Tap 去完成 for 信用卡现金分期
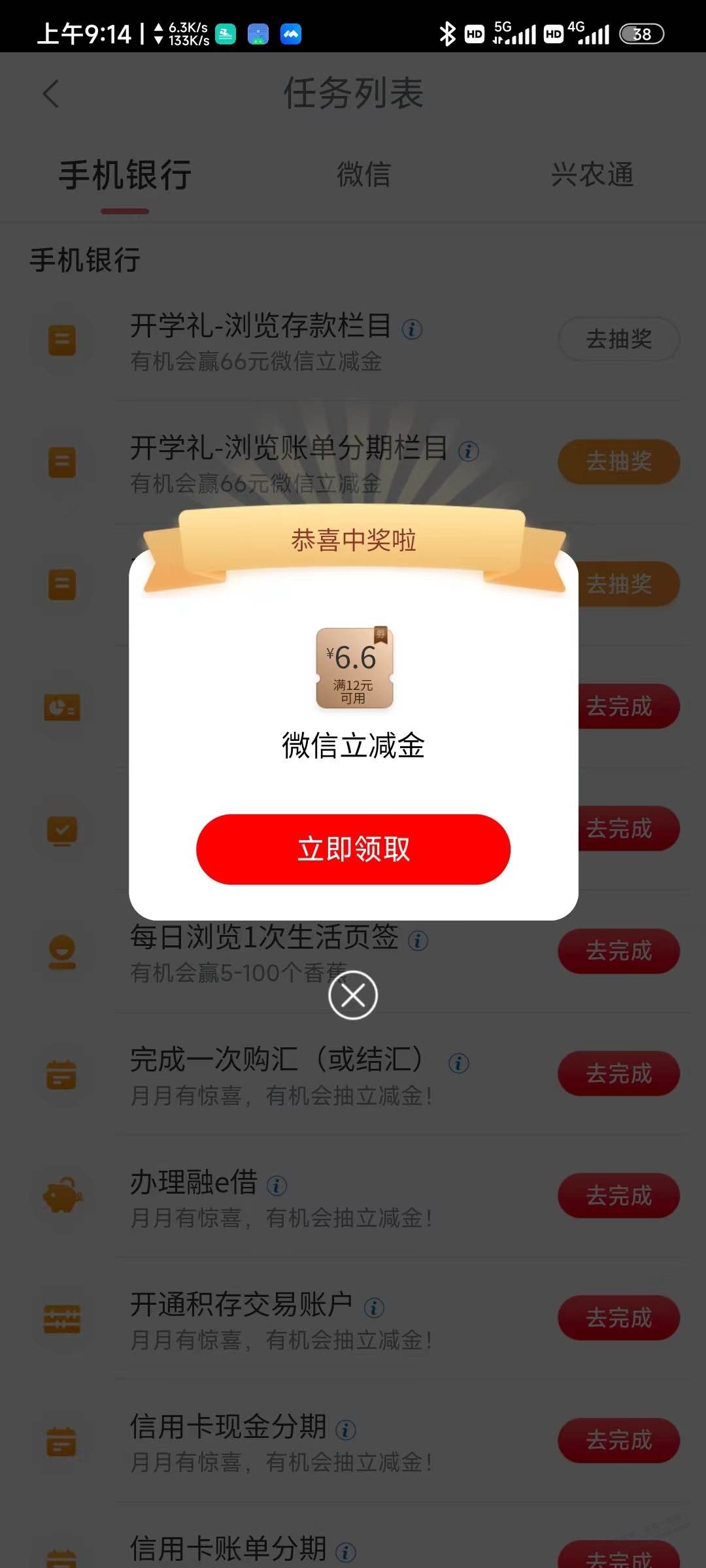 [618, 1440]
